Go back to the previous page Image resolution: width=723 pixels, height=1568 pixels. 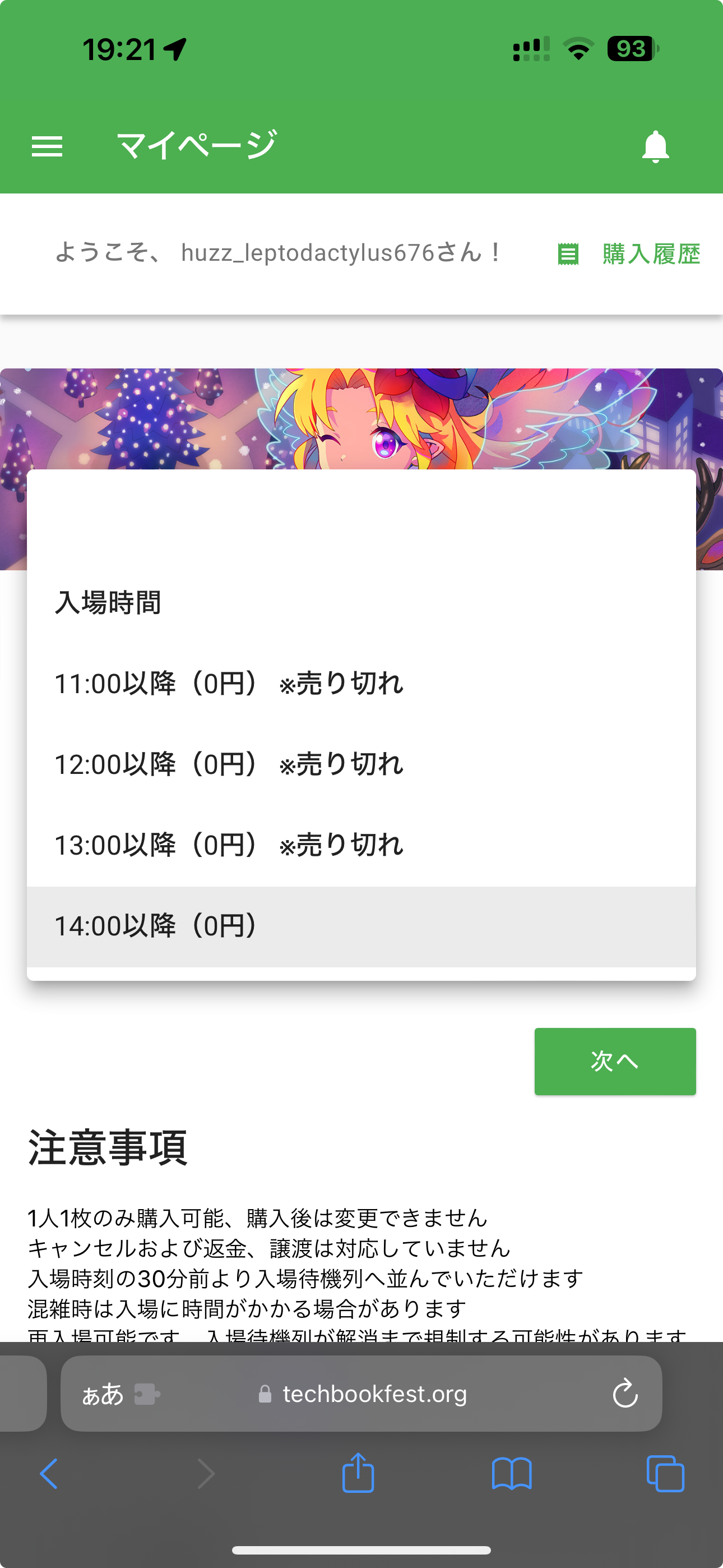pos(49,1474)
